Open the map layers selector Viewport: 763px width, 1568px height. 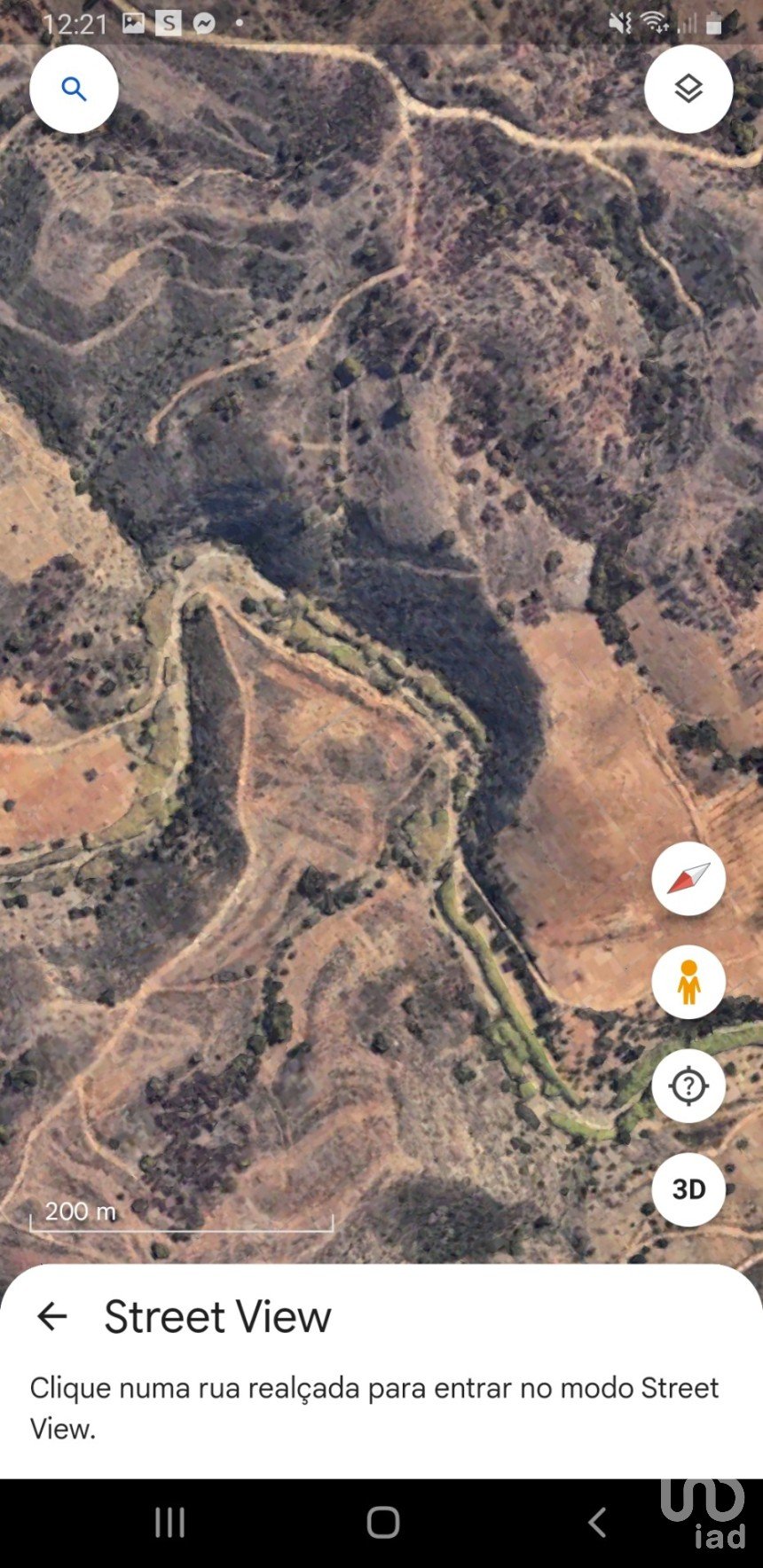click(688, 89)
